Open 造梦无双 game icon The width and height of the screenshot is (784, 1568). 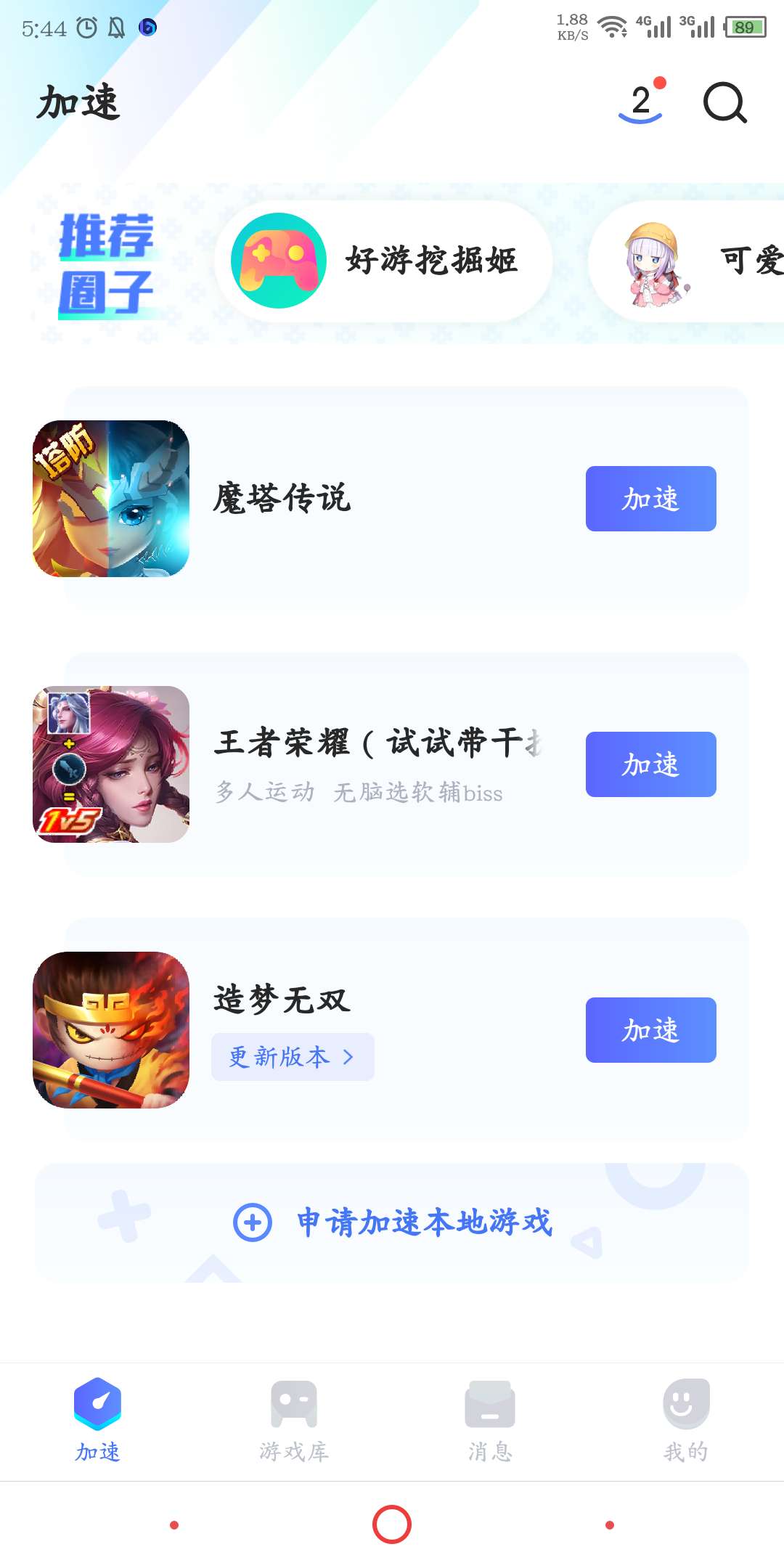(111, 1030)
